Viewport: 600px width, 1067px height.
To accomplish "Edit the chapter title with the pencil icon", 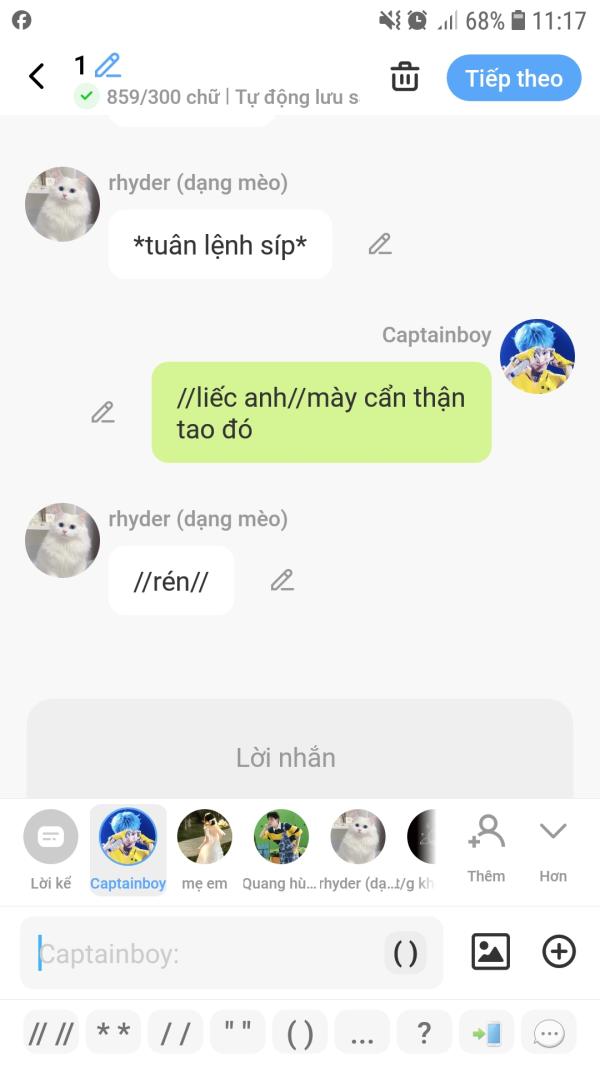I will tap(107, 65).
